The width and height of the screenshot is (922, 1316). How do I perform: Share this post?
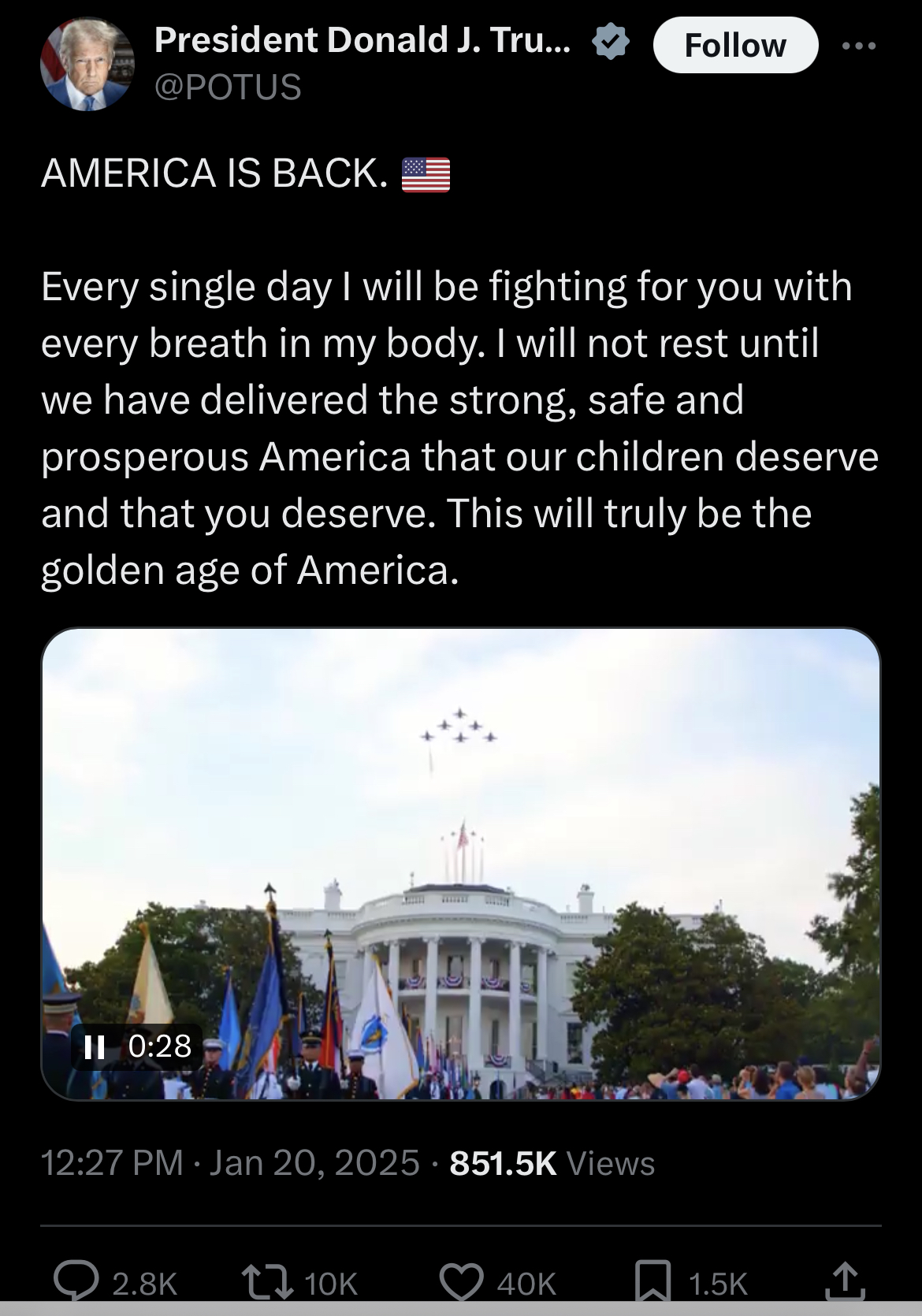[x=844, y=1283]
